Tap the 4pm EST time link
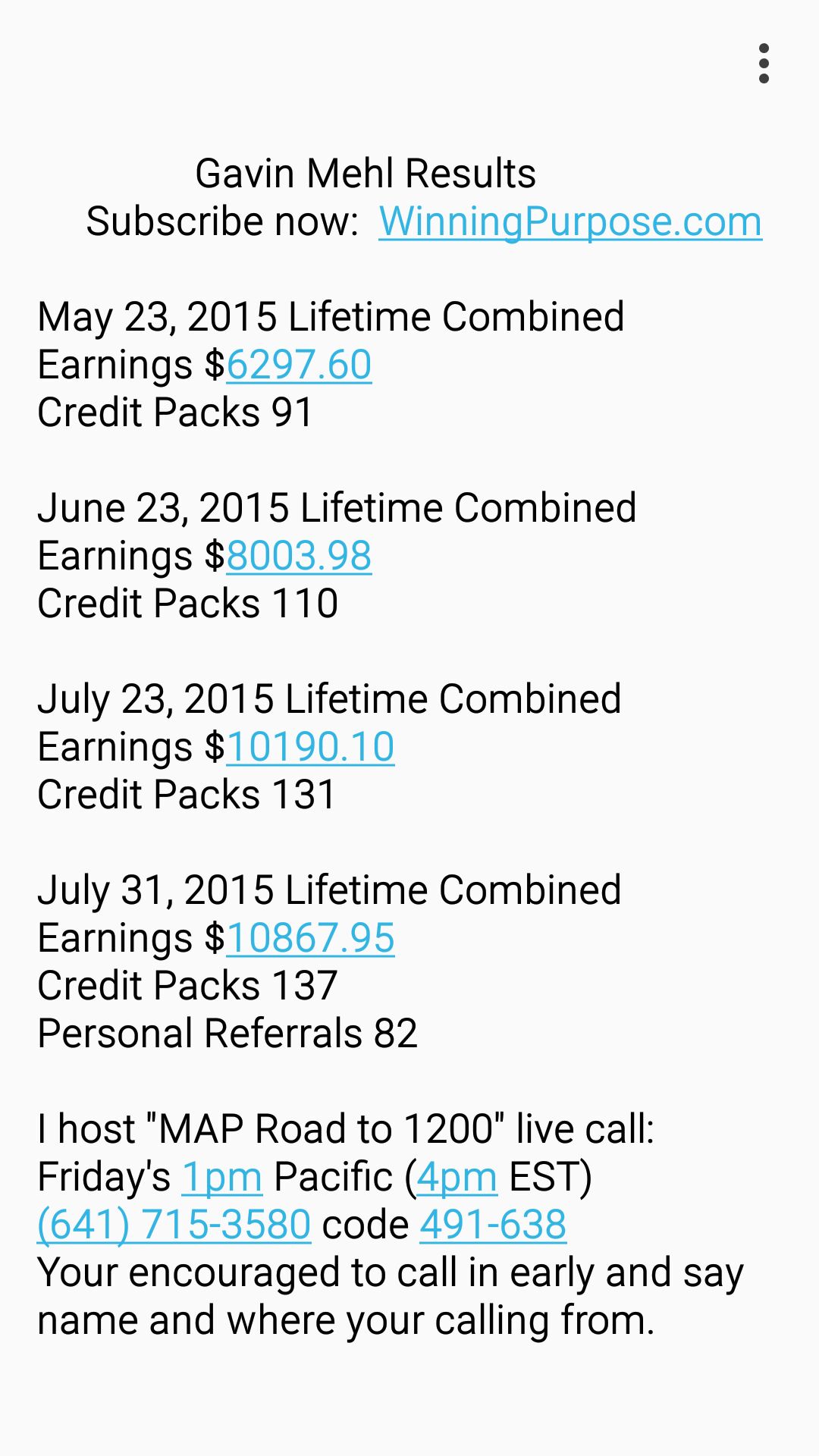Image resolution: width=819 pixels, height=1456 pixels. tap(457, 1177)
